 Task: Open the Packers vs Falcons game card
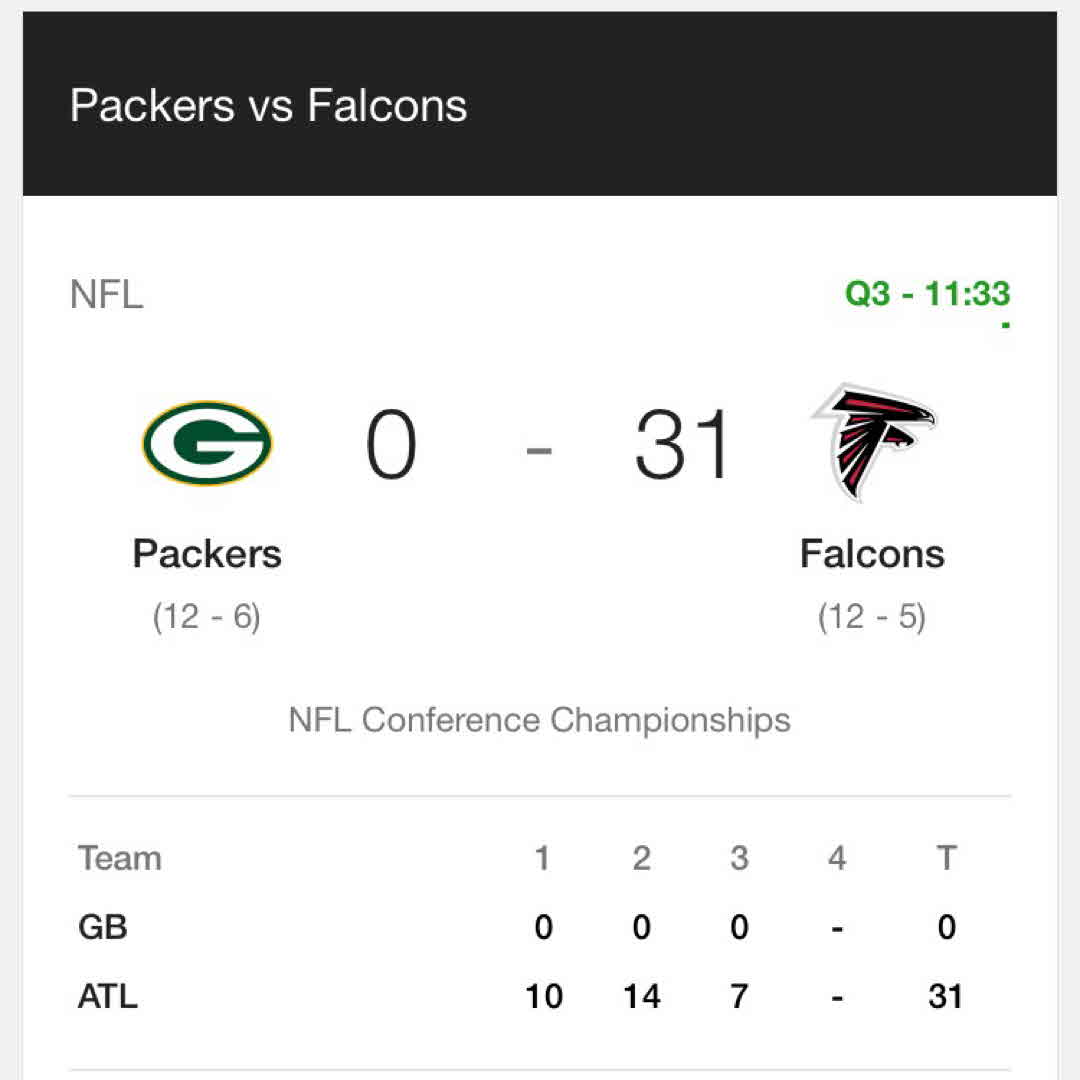(x=268, y=105)
